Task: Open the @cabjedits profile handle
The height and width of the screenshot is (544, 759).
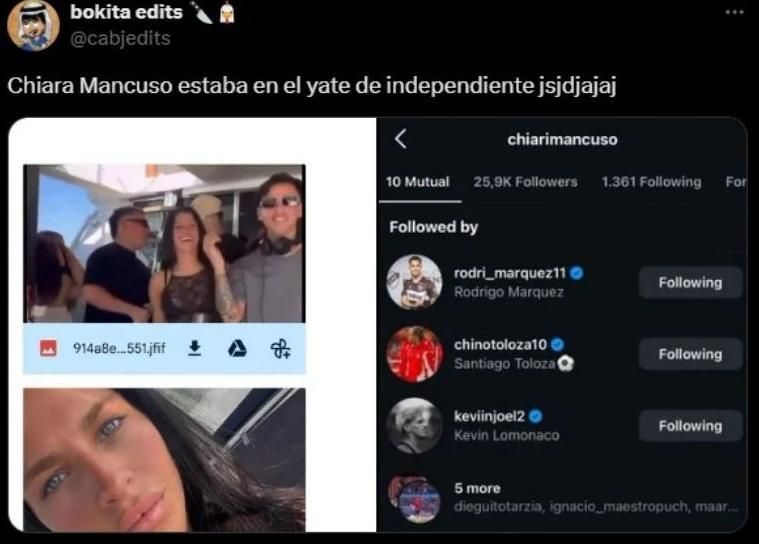Action: pyautogui.click(x=120, y=38)
